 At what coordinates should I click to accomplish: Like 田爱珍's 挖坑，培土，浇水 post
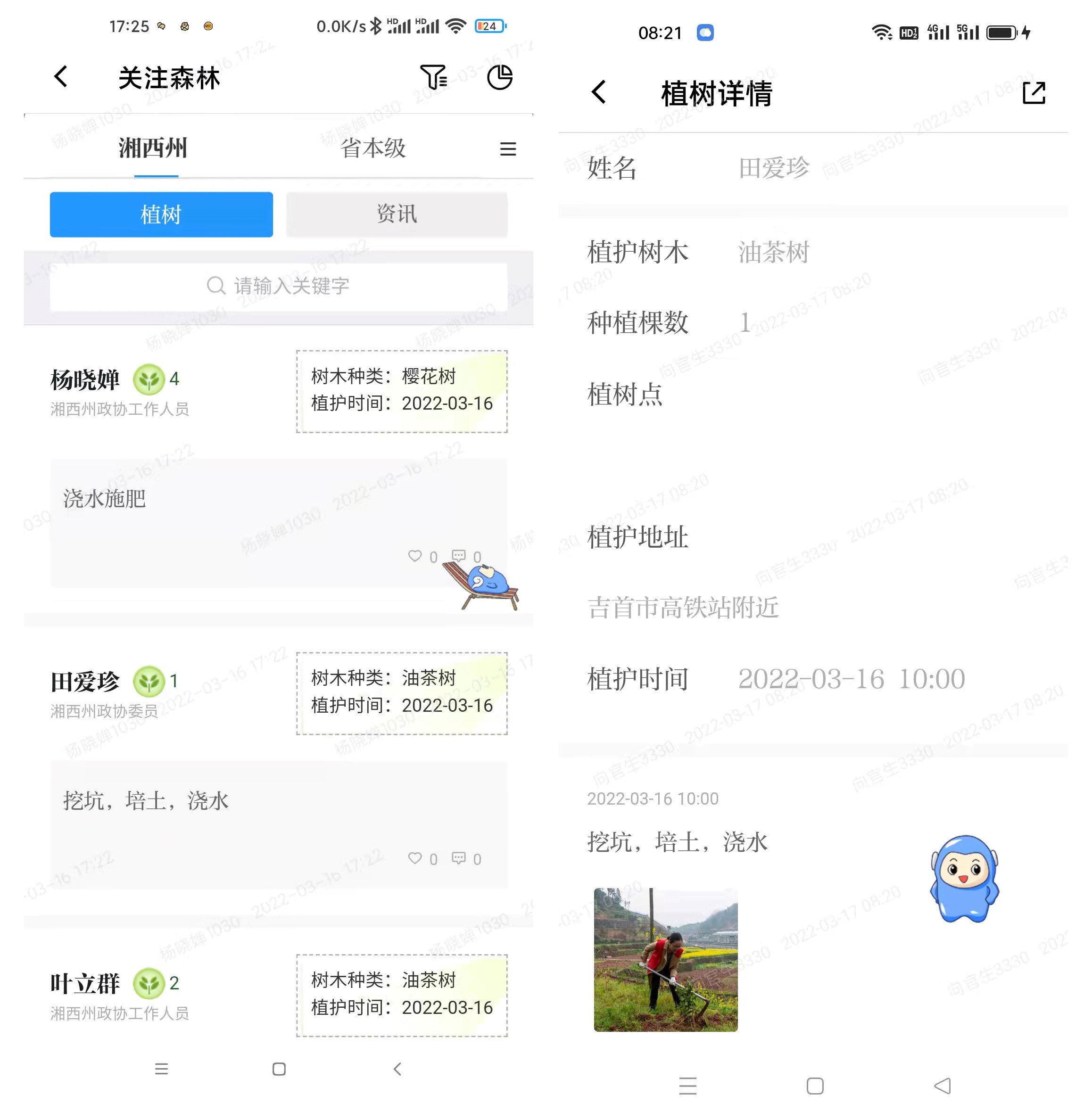point(415,858)
